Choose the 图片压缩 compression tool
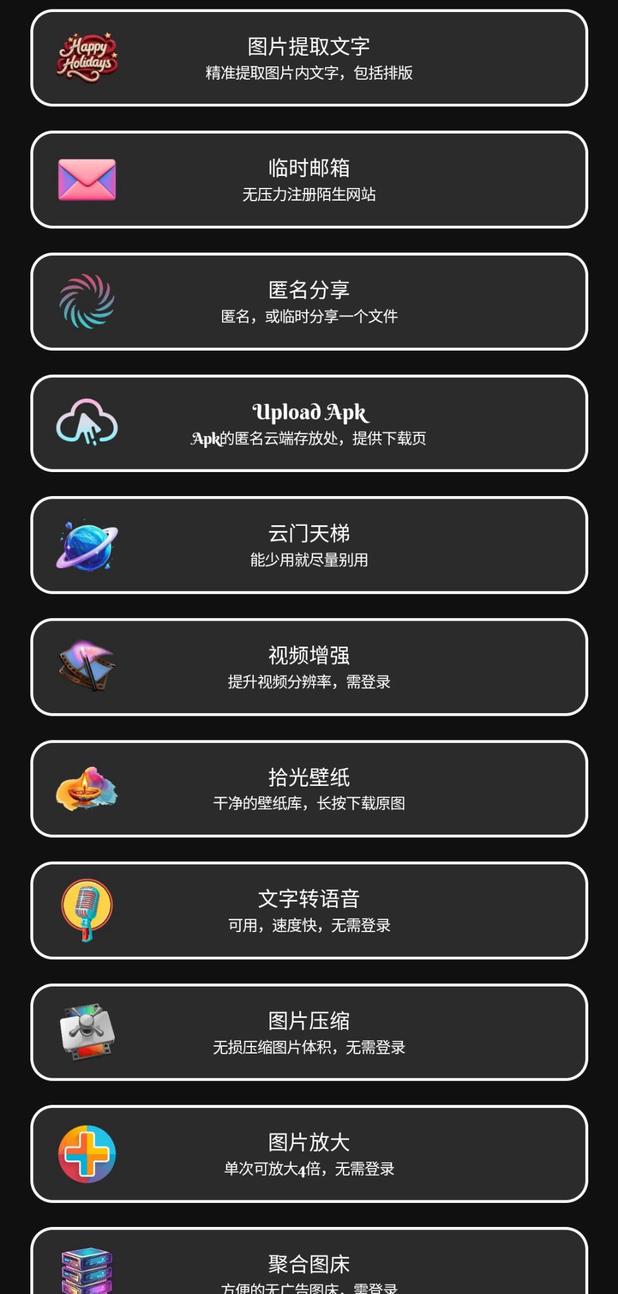Screen dimensions: 618x1294 (x=309, y=1032)
